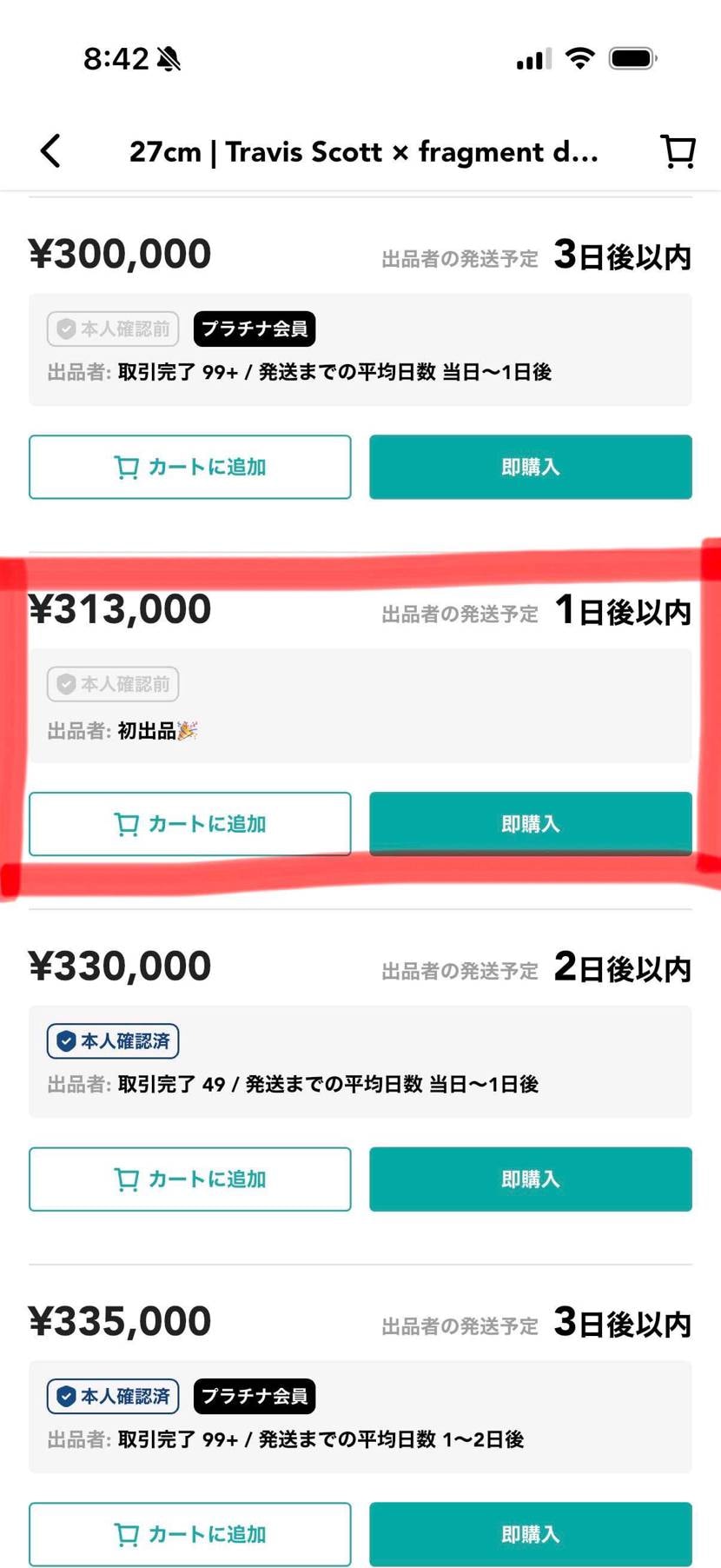The height and width of the screenshot is (1568, 721).
Task: Tap the Wi-Fi icon in the status bar
Action: point(579,56)
